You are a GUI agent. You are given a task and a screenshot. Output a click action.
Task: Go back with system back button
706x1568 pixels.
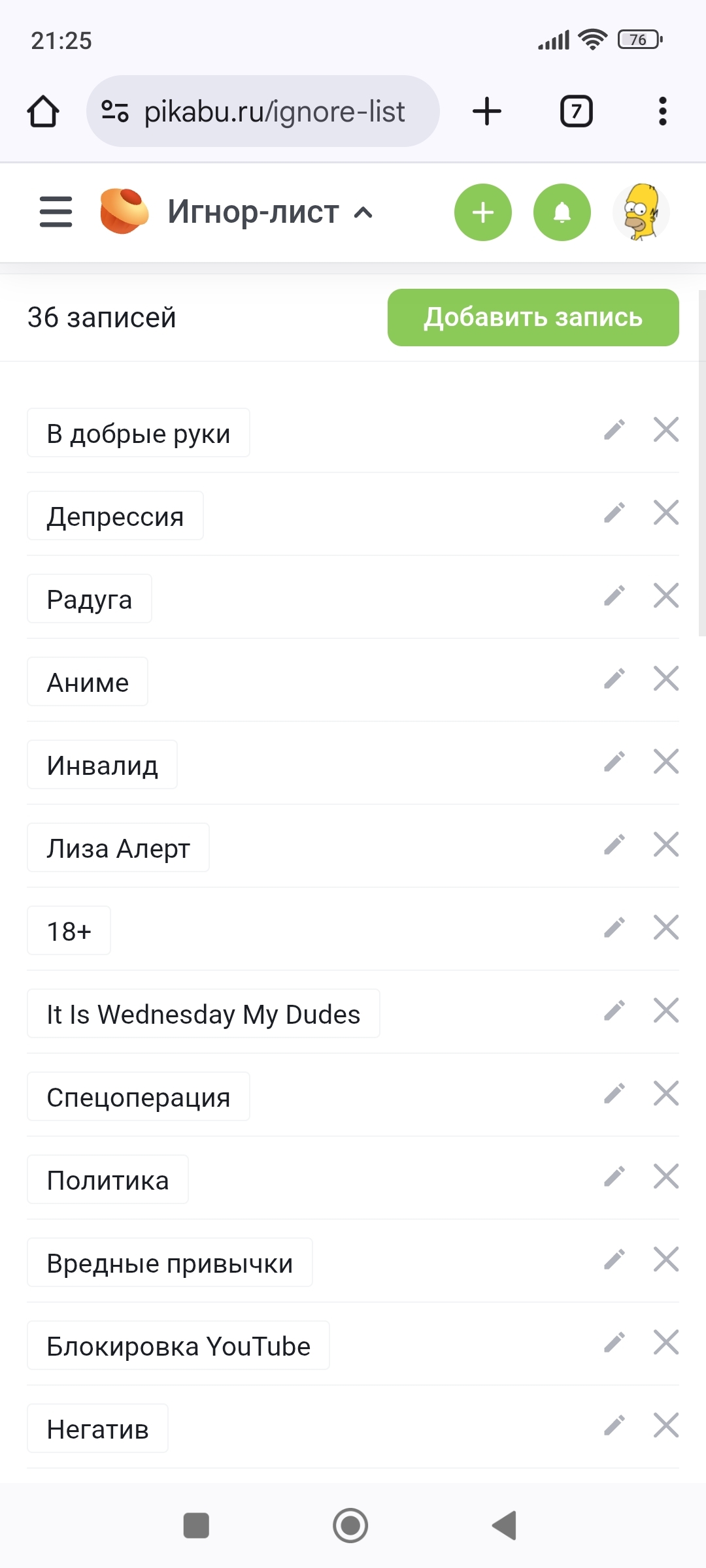tap(504, 1526)
